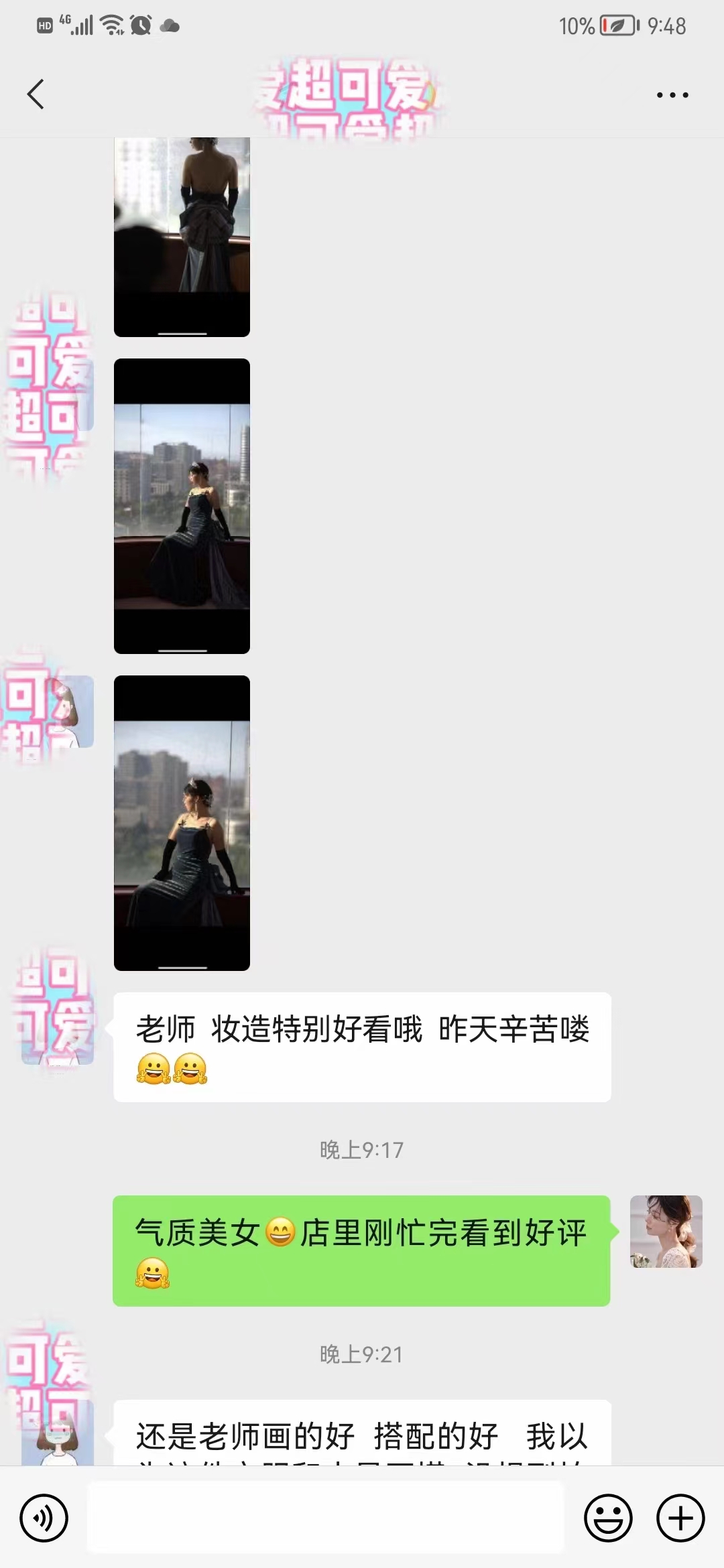The height and width of the screenshot is (1568, 724).
Task: Open my profile avatar beside the green message
Action: tap(666, 1231)
